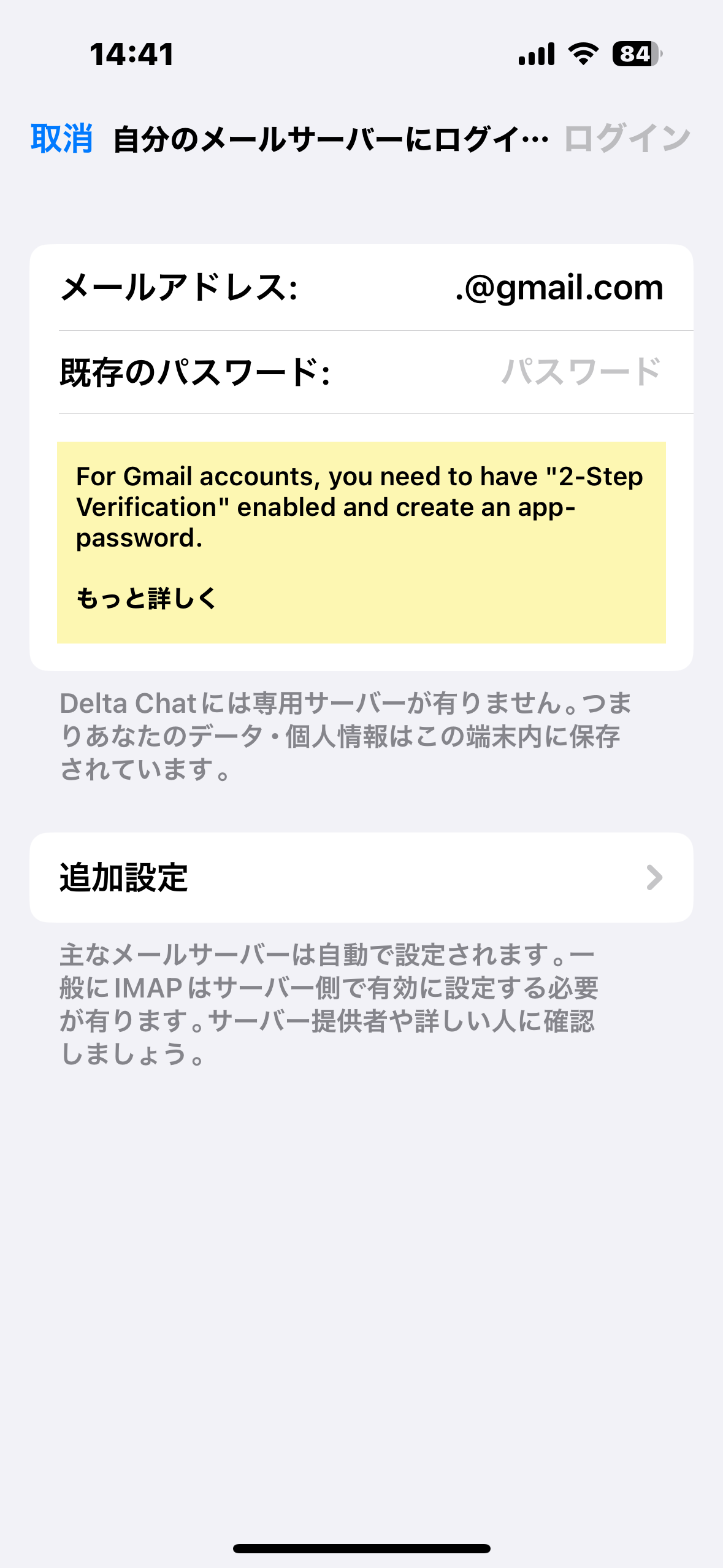Screen dimensions: 723x1568
Task: Focus the 既存のパスワード field
Action: [361, 372]
